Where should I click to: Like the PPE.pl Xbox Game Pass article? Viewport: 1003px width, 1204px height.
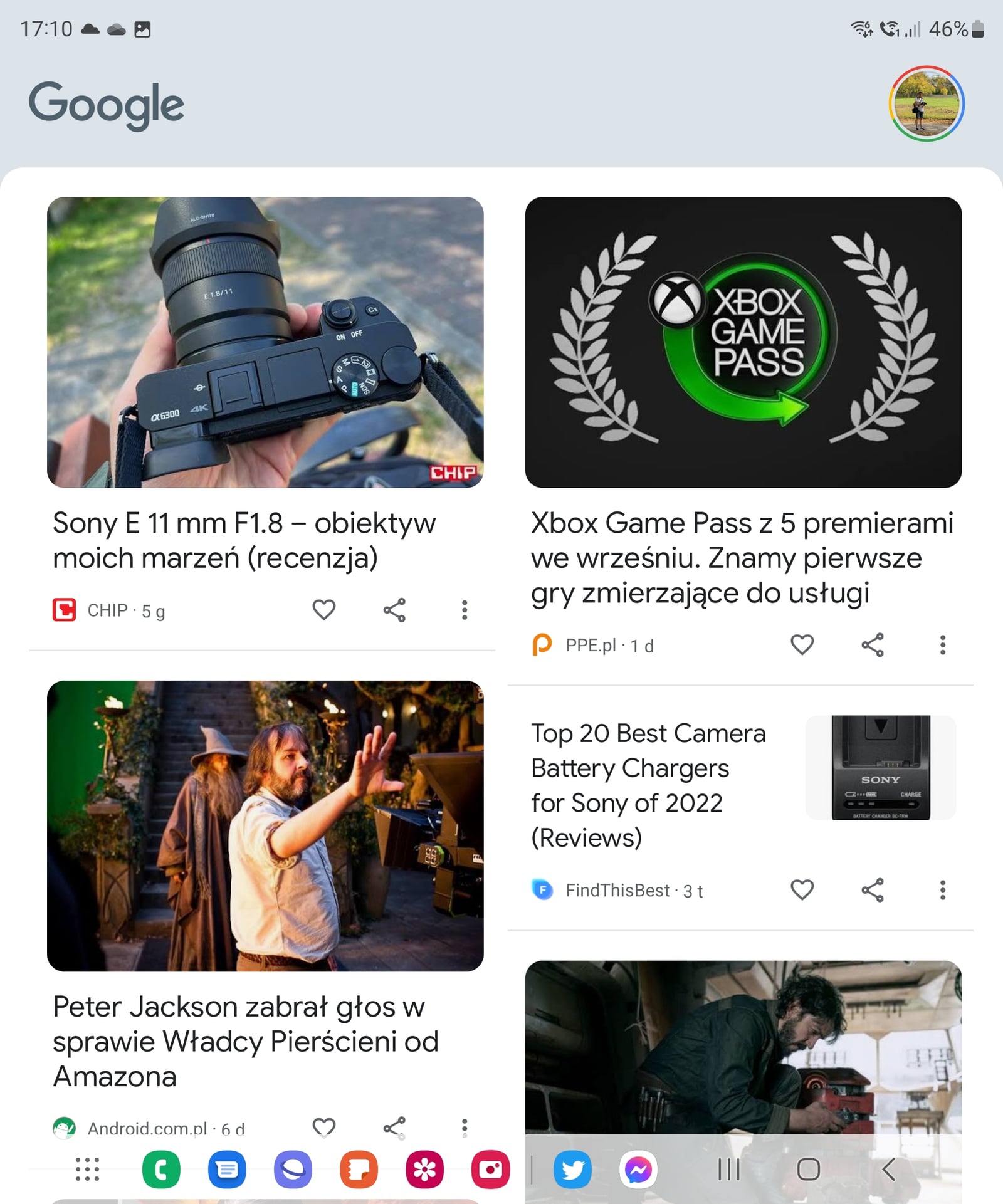(802, 645)
